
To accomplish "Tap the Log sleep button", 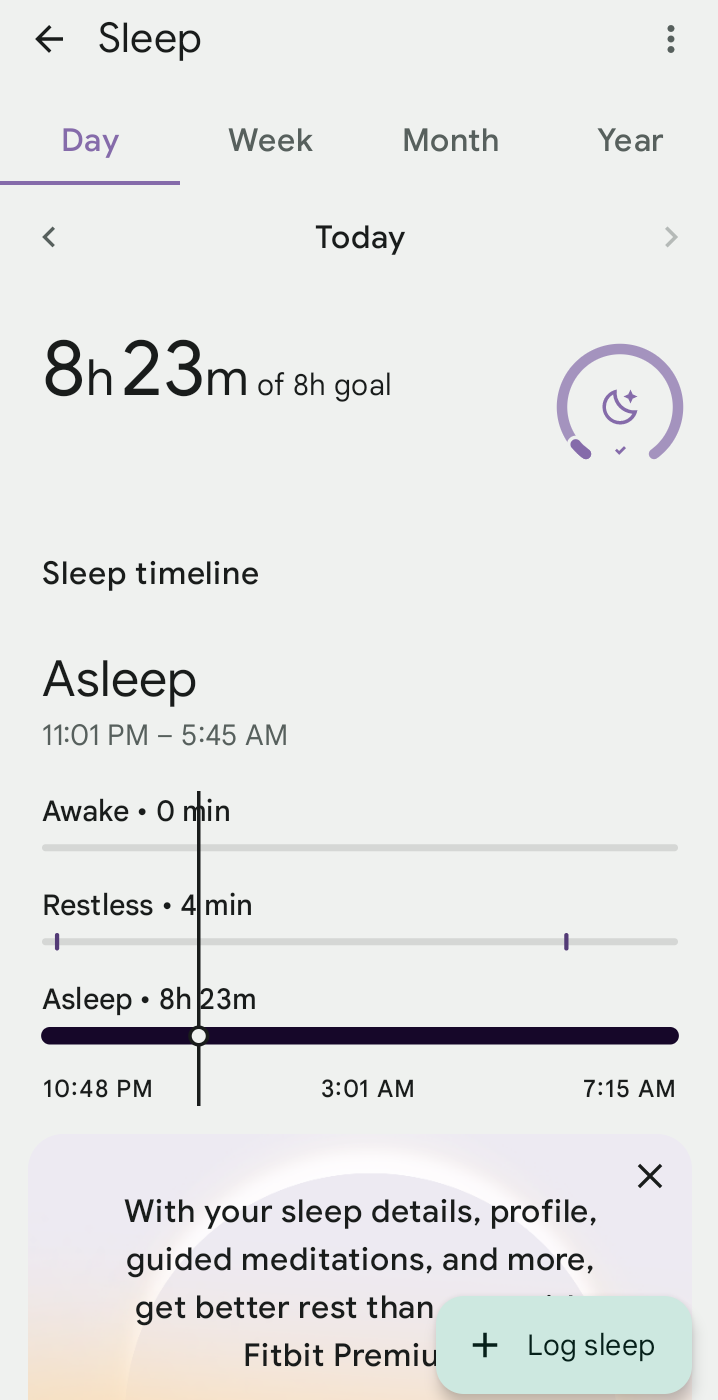I will (x=564, y=1346).
